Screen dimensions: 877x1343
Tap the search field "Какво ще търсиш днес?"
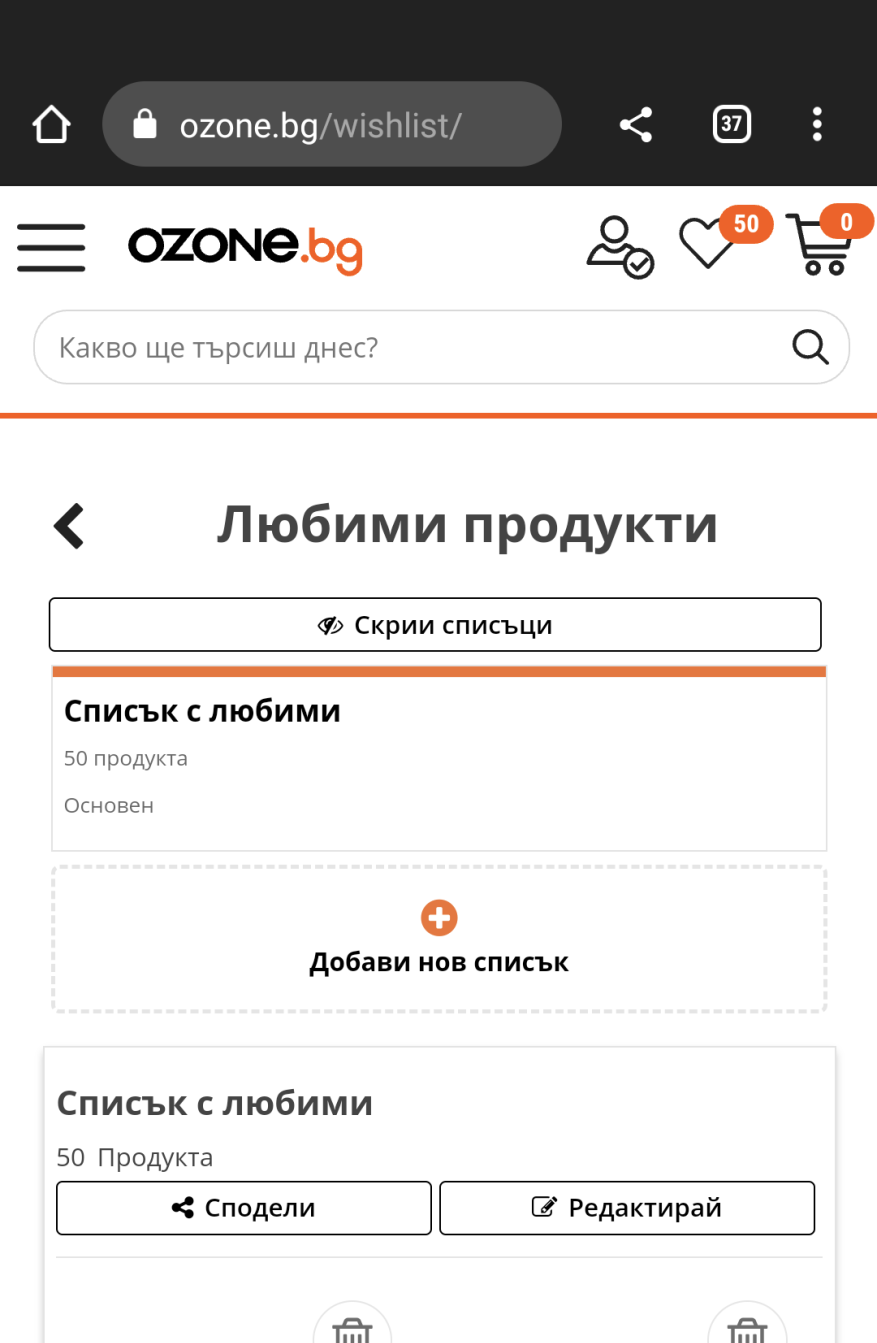click(x=441, y=347)
